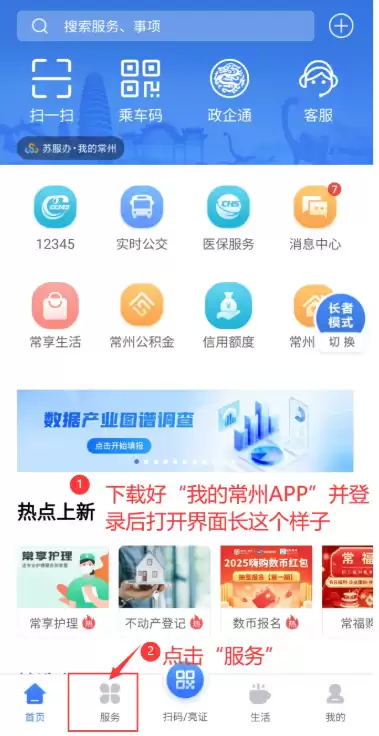Open 扫一扫 scanner
This screenshot has height=736, width=379.
[52, 91]
